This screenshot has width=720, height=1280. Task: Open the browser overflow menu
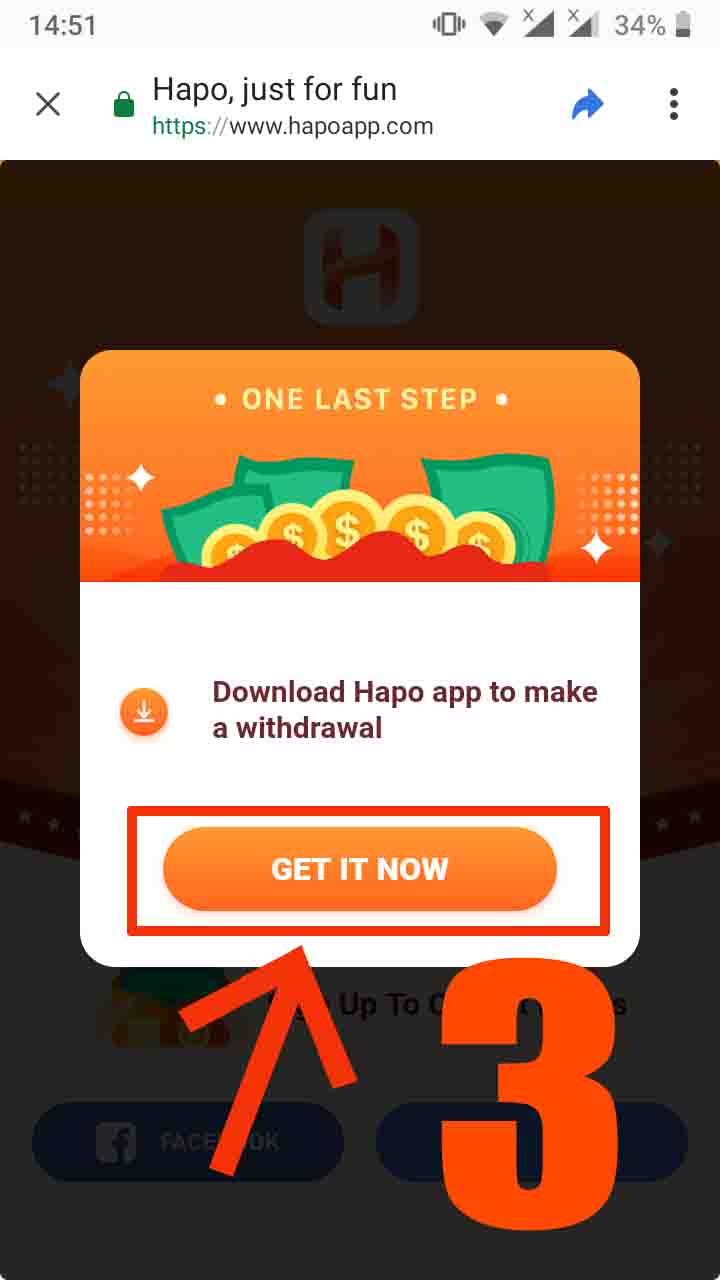click(674, 104)
